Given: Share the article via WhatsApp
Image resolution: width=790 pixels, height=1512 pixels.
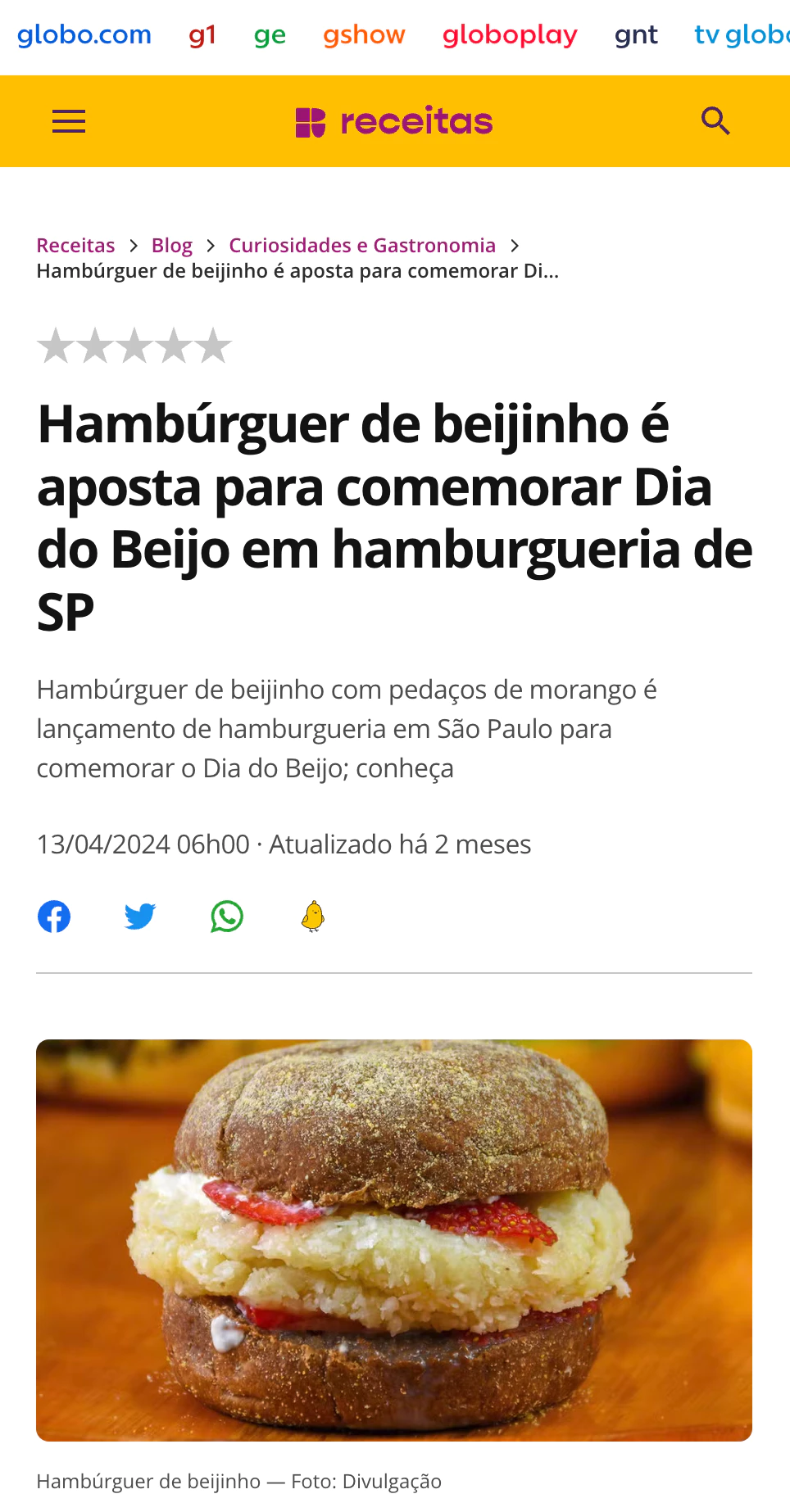Looking at the screenshot, I should pos(227,917).
